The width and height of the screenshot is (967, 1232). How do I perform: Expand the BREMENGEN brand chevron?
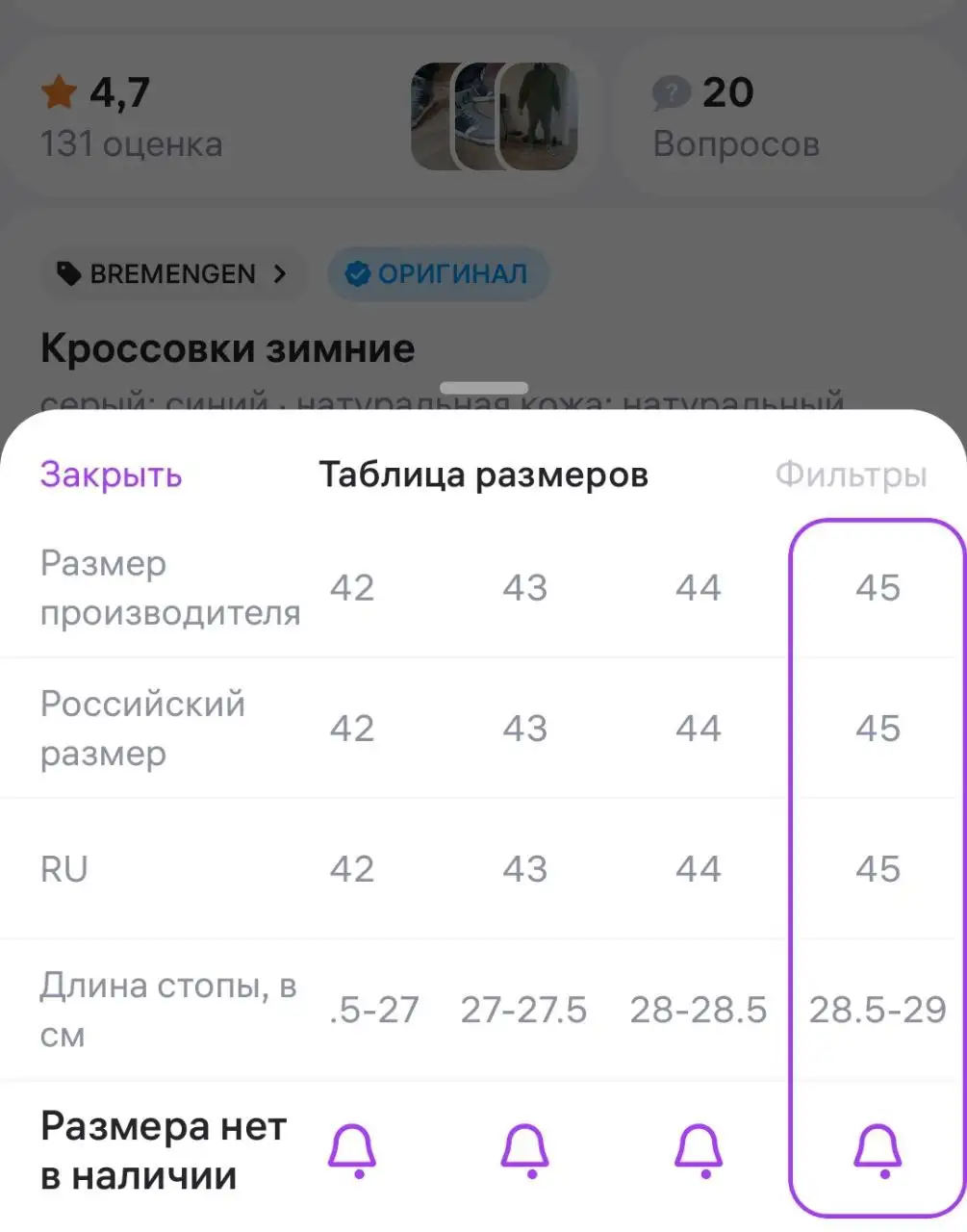[x=280, y=273]
